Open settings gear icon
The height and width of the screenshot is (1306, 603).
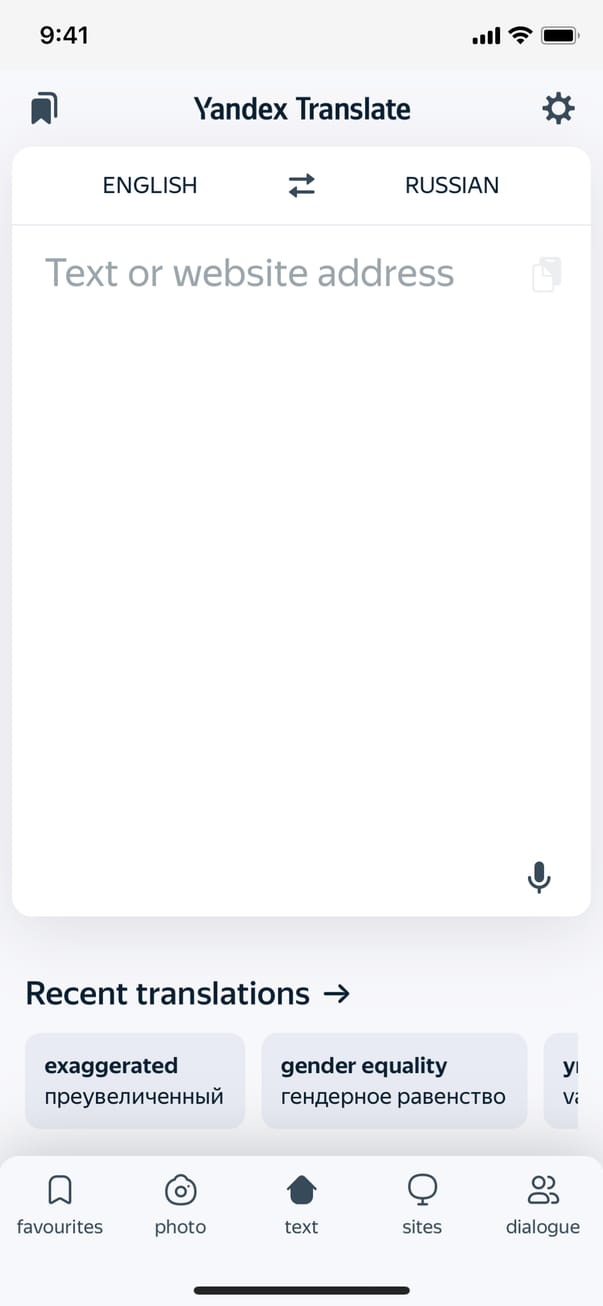point(558,108)
